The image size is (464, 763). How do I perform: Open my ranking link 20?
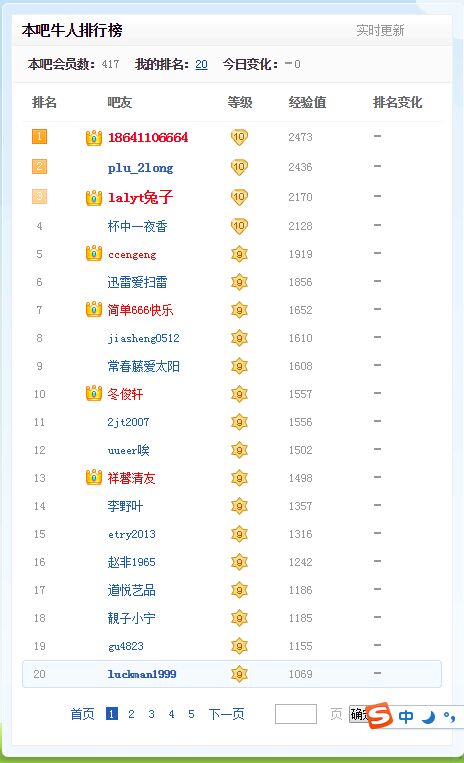[x=201, y=64]
